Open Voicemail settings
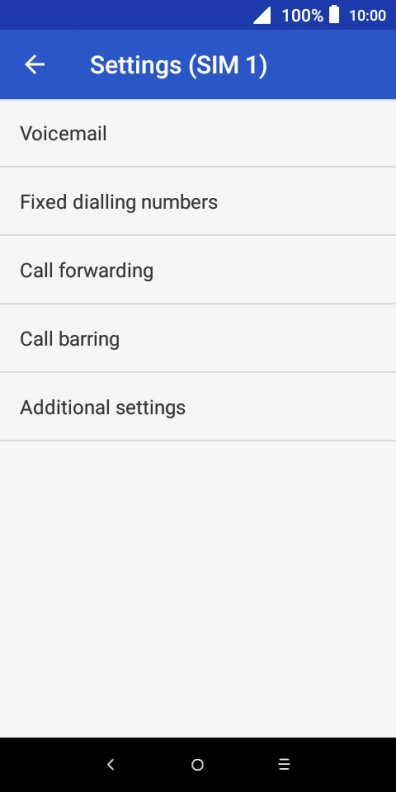Viewport: 396px width, 792px height. pyautogui.click(x=198, y=133)
